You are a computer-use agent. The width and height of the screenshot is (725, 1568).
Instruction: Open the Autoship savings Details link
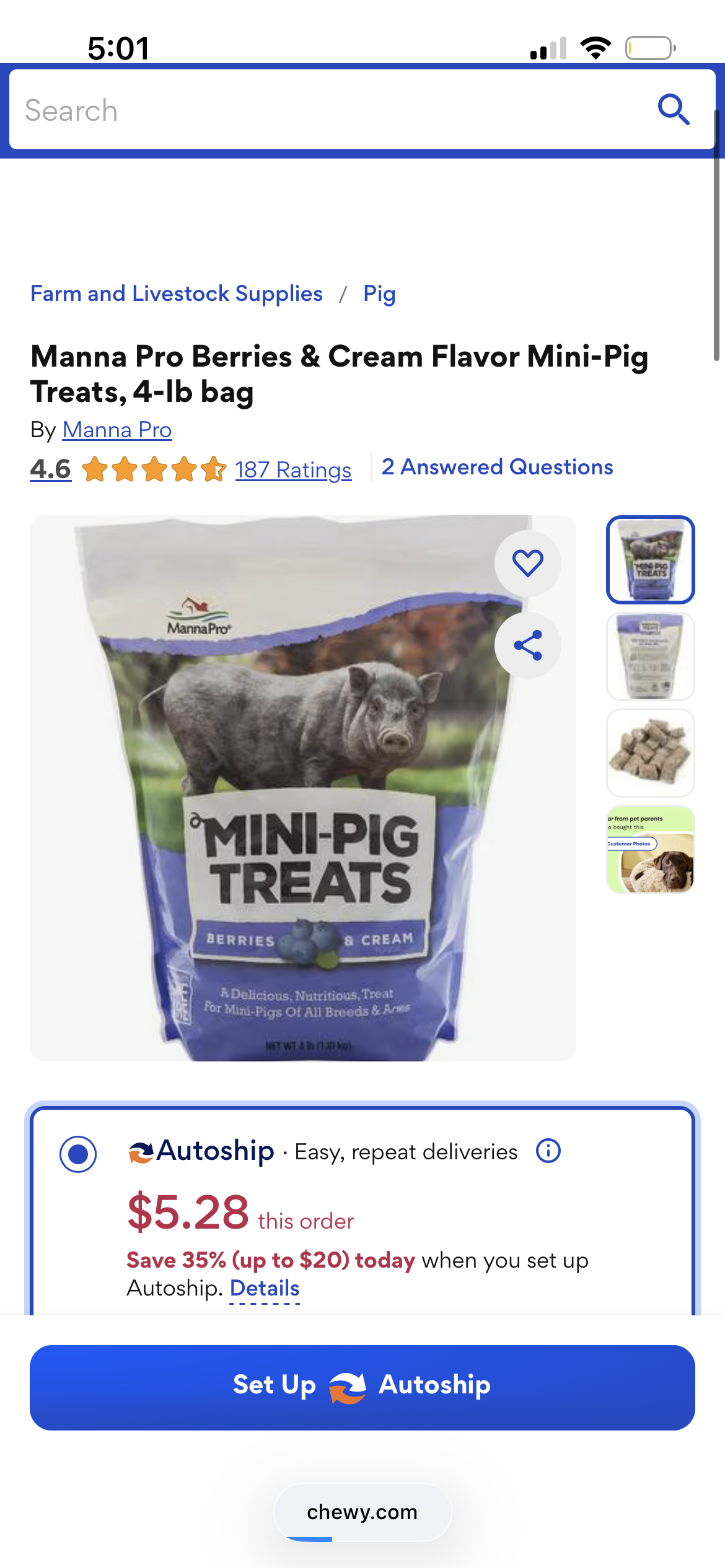click(x=265, y=1288)
